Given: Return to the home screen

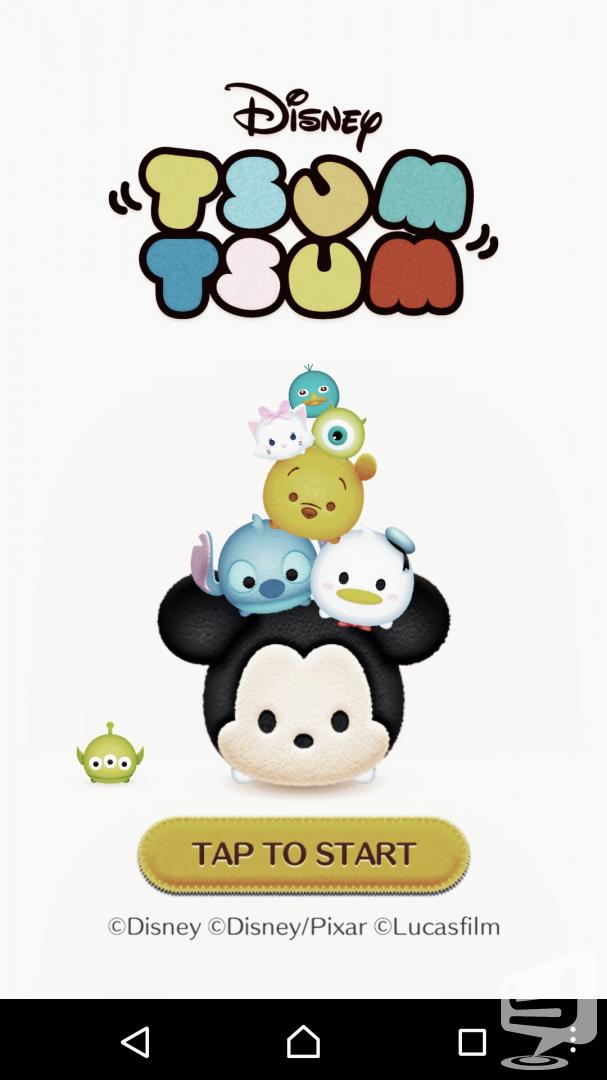Looking at the screenshot, I should pyautogui.click(x=303, y=1041).
